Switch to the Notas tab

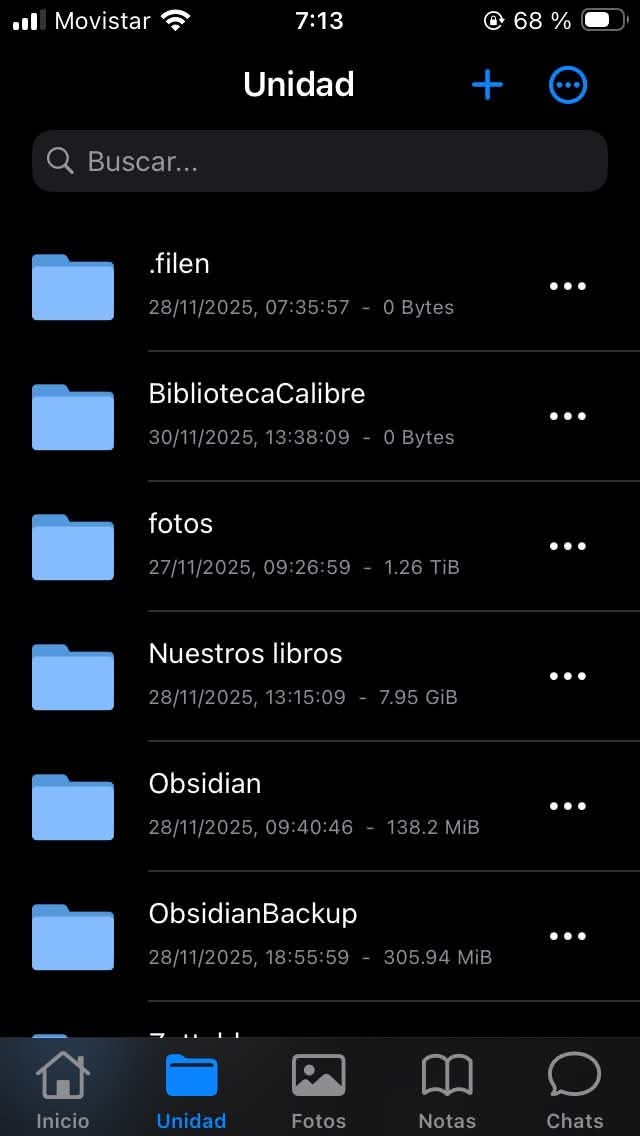coord(447,1090)
